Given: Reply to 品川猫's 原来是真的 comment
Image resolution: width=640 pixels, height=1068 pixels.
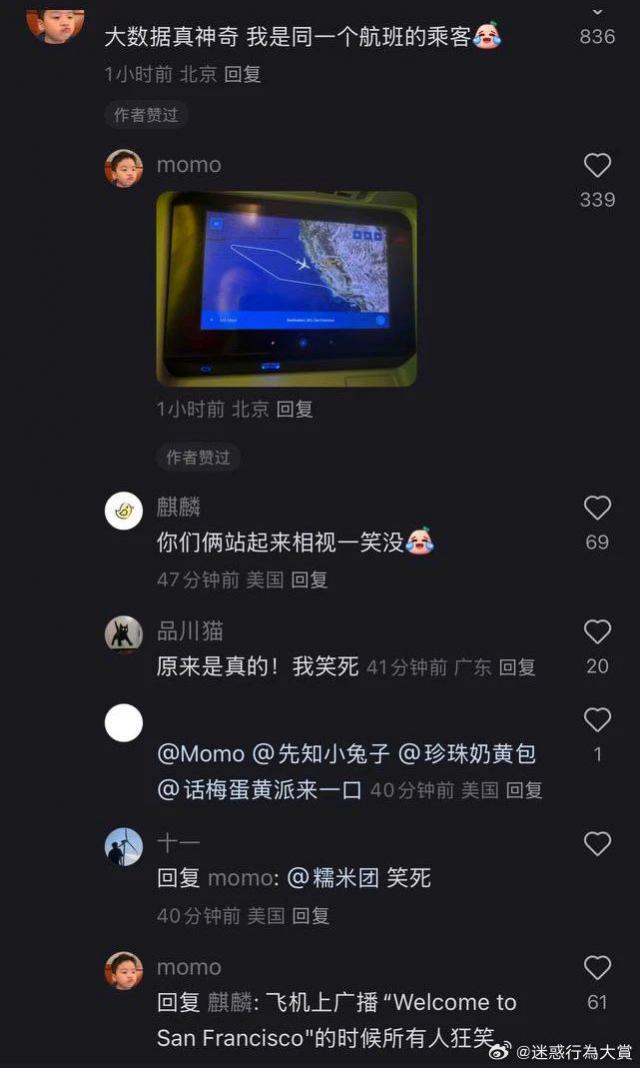Looking at the screenshot, I should tap(517, 667).
